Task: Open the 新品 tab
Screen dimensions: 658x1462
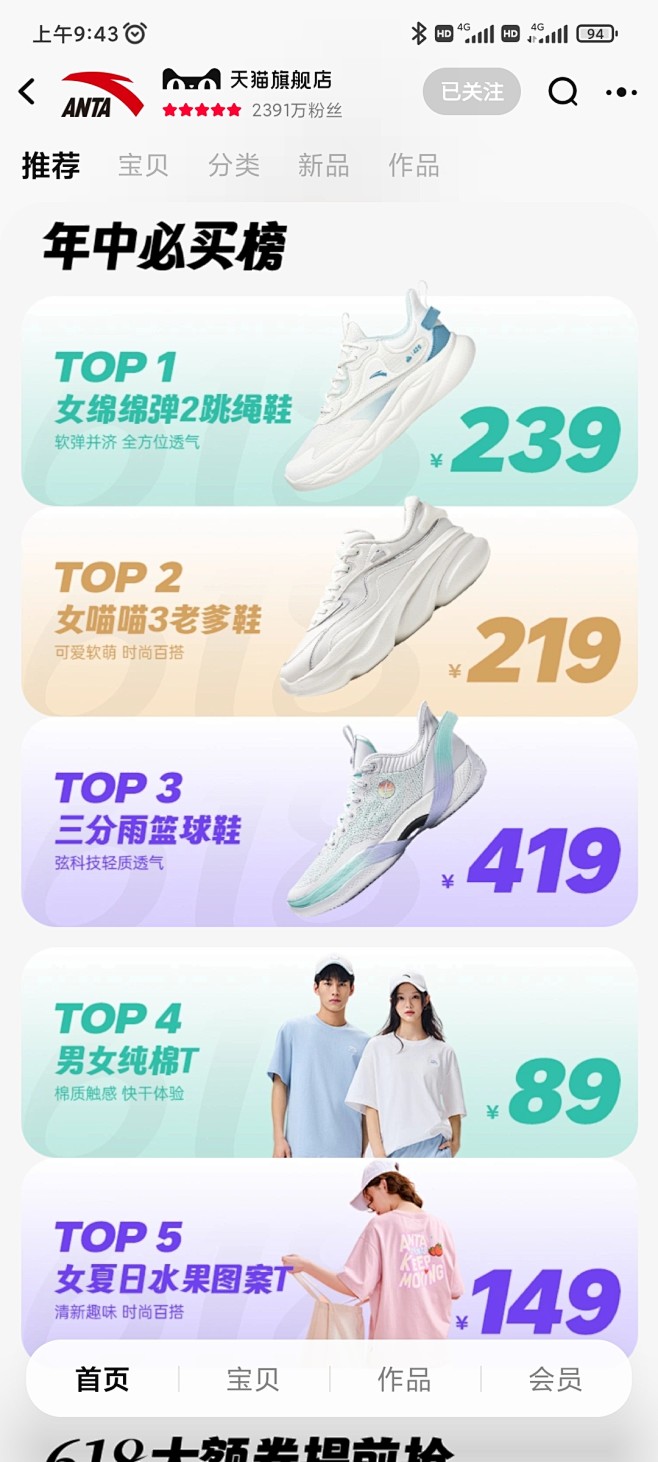Action: point(324,165)
